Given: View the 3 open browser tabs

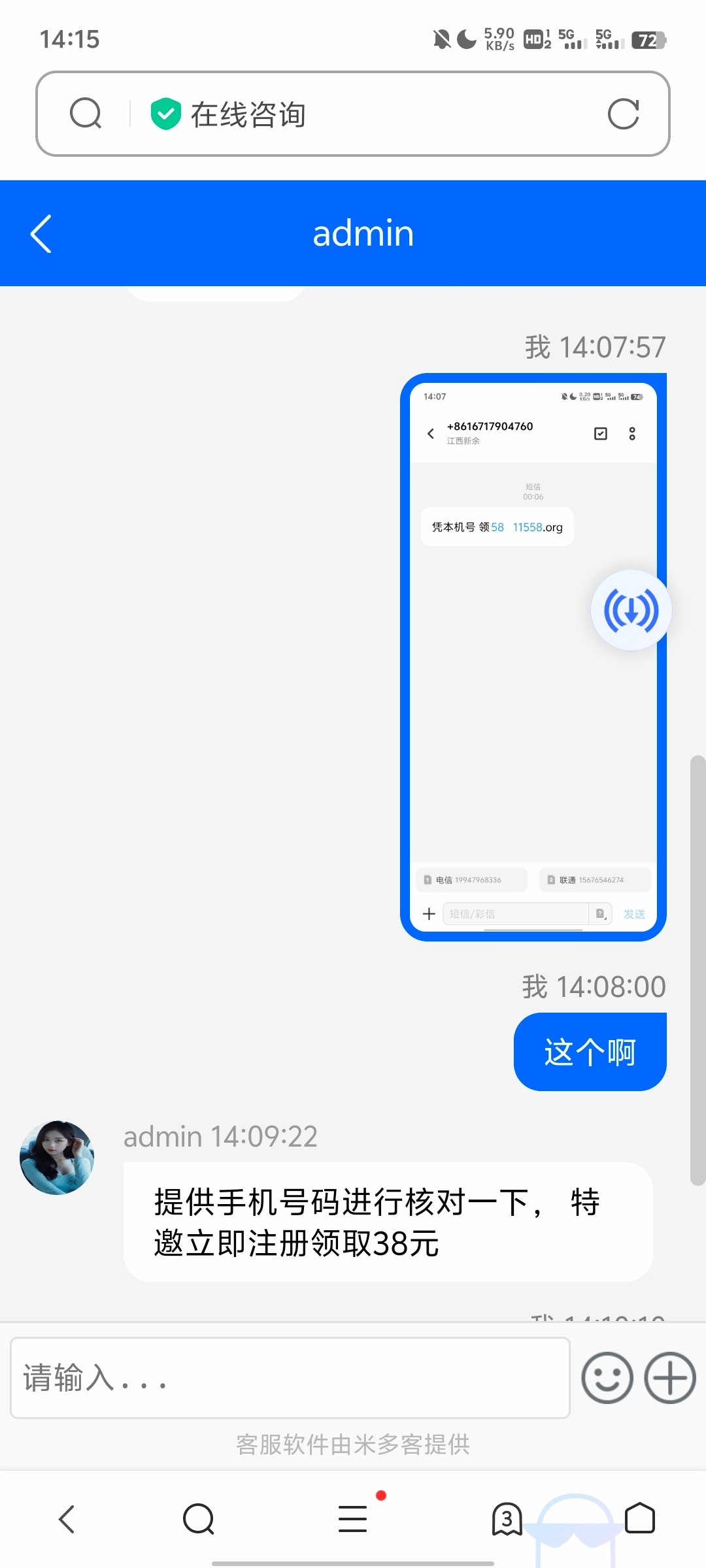Looking at the screenshot, I should coord(507,1519).
